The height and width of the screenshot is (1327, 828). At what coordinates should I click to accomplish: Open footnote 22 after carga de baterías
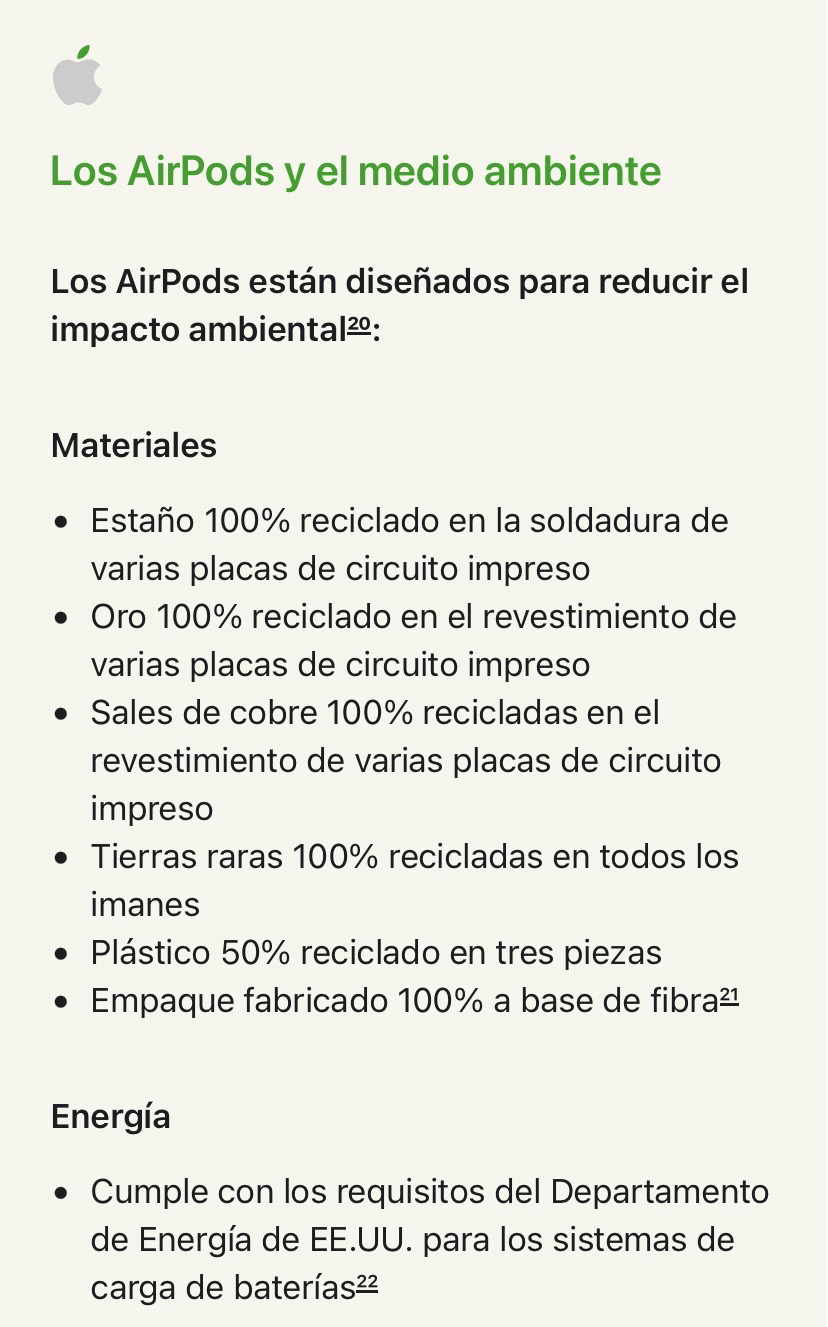pos(367,1283)
